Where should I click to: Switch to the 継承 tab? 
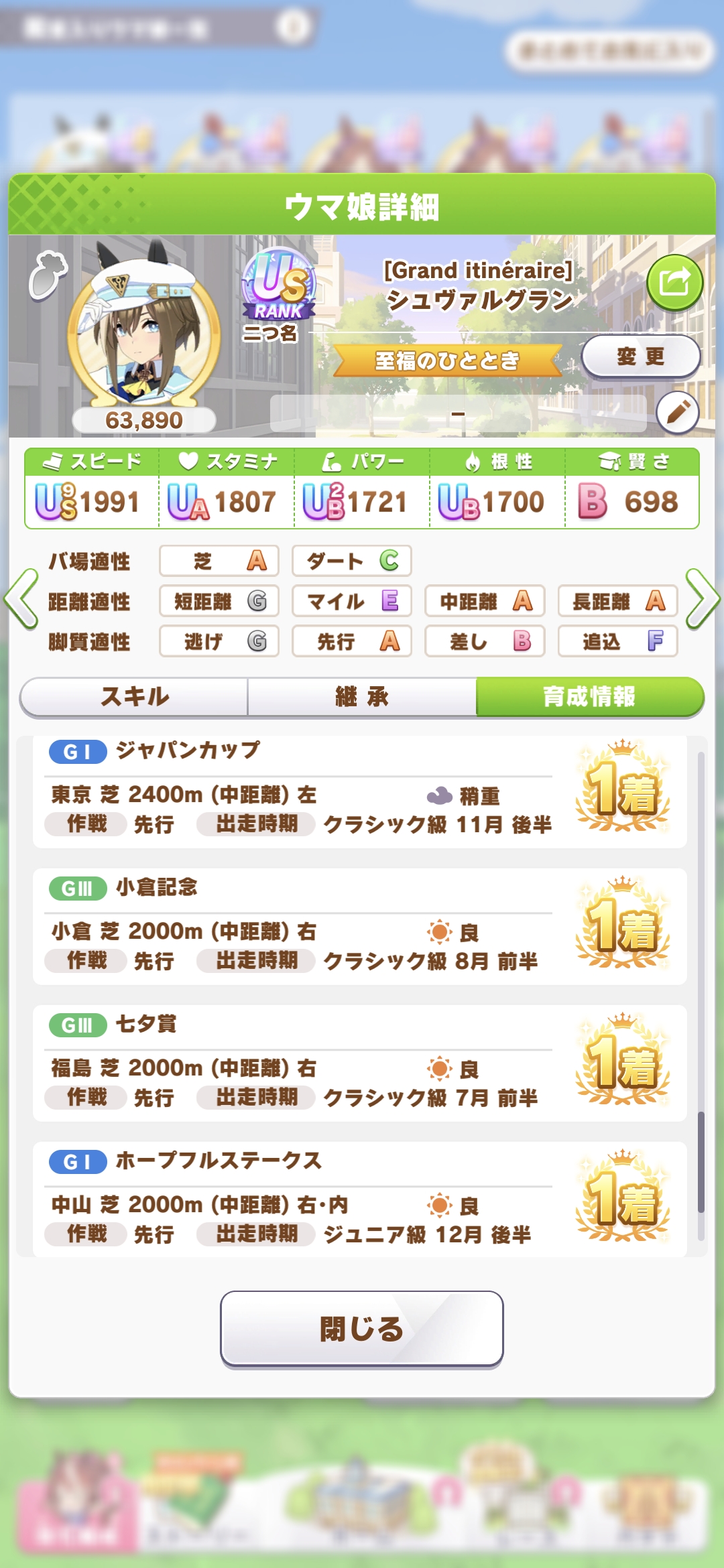click(x=362, y=697)
